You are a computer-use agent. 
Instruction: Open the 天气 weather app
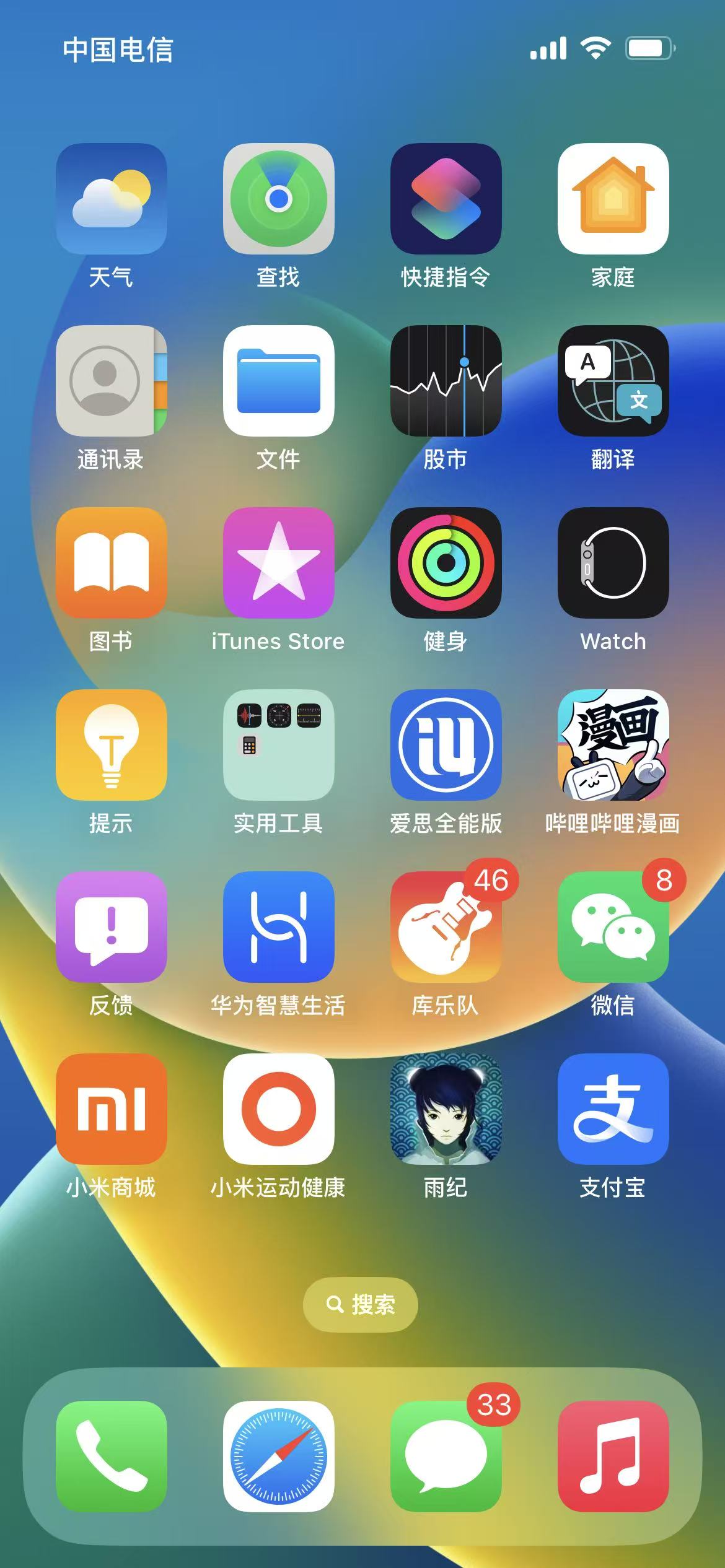(x=112, y=199)
